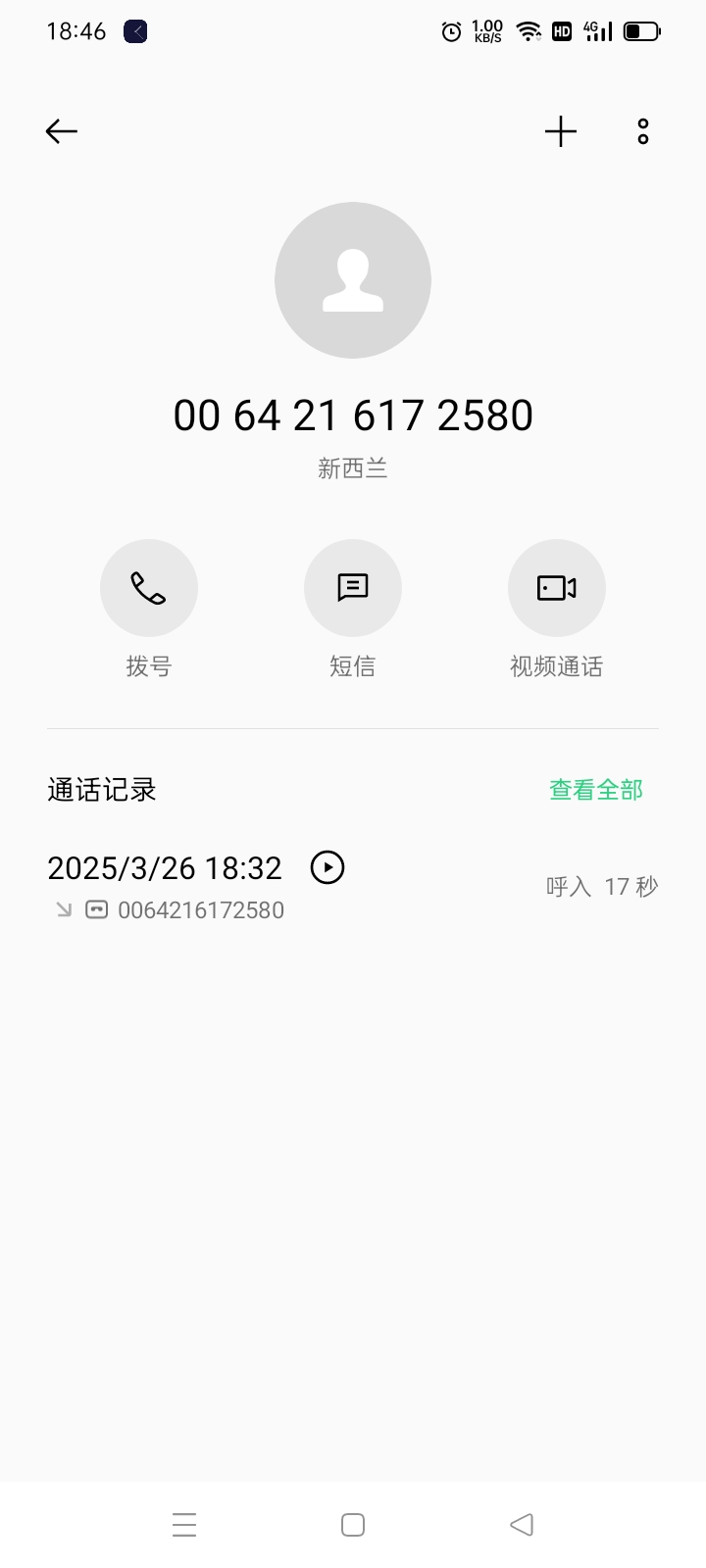The image size is (706, 1568).
Task: Send a text message via 短信
Action: coord(353,588)
